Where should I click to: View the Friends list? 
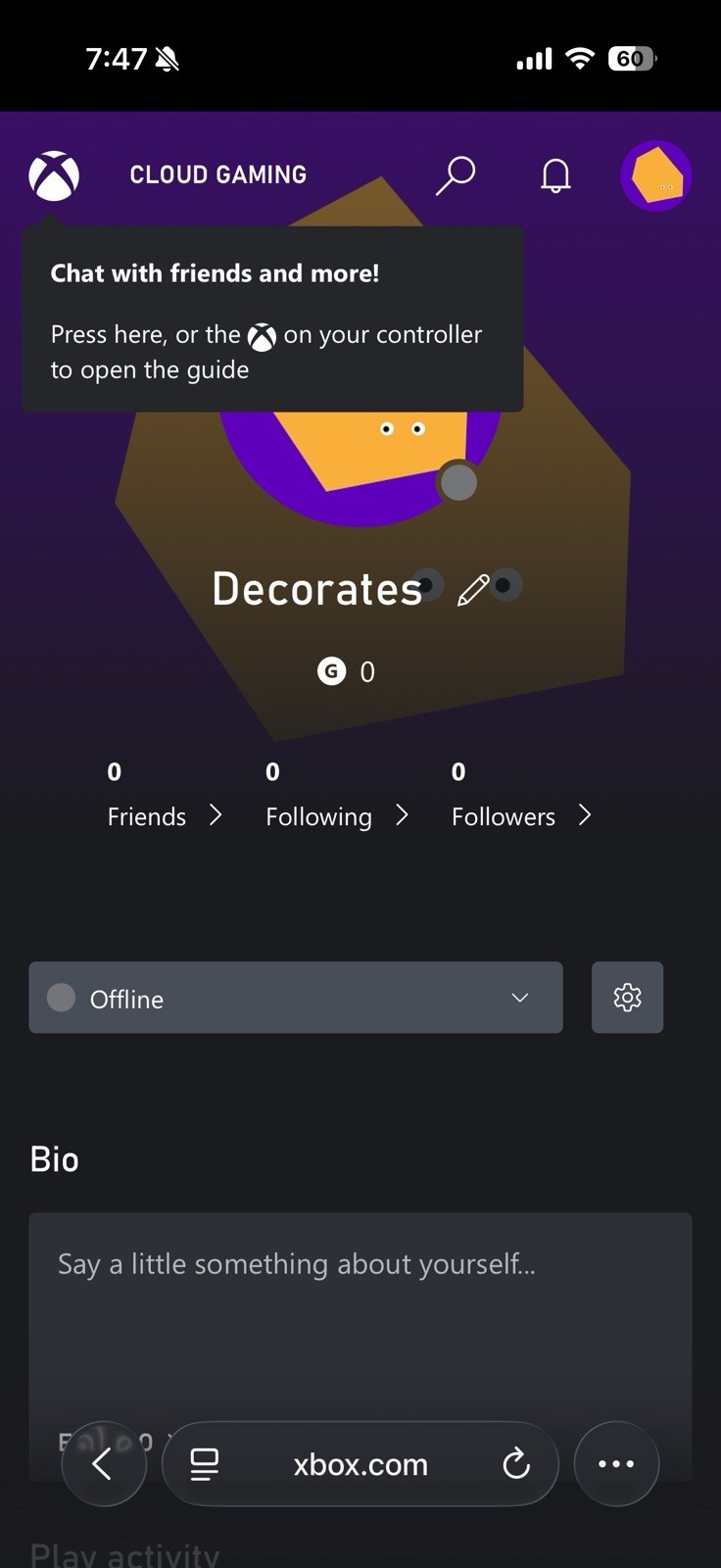[x=165, y=815]
